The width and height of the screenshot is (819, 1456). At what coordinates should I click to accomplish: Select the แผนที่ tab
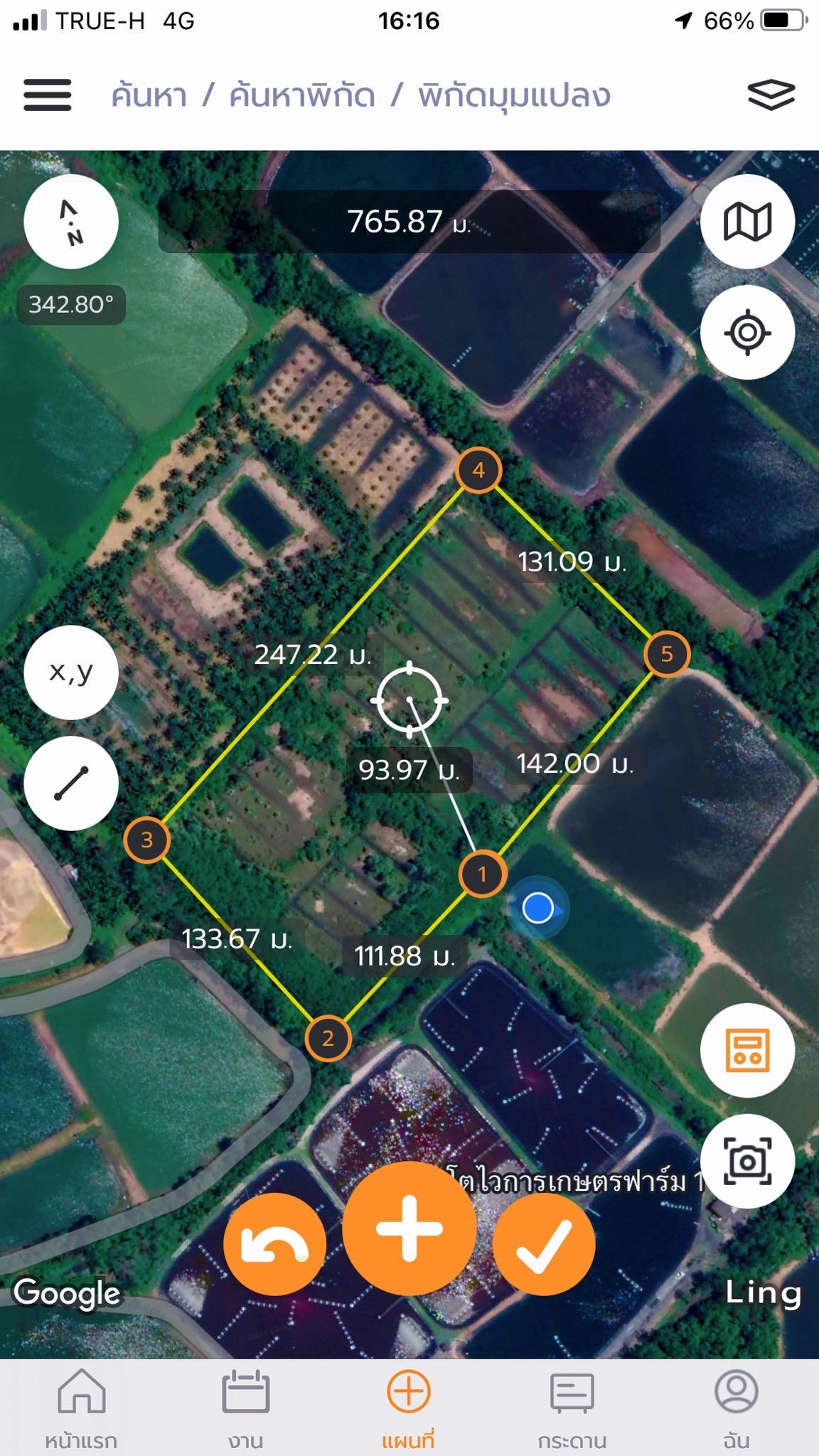409,1409
